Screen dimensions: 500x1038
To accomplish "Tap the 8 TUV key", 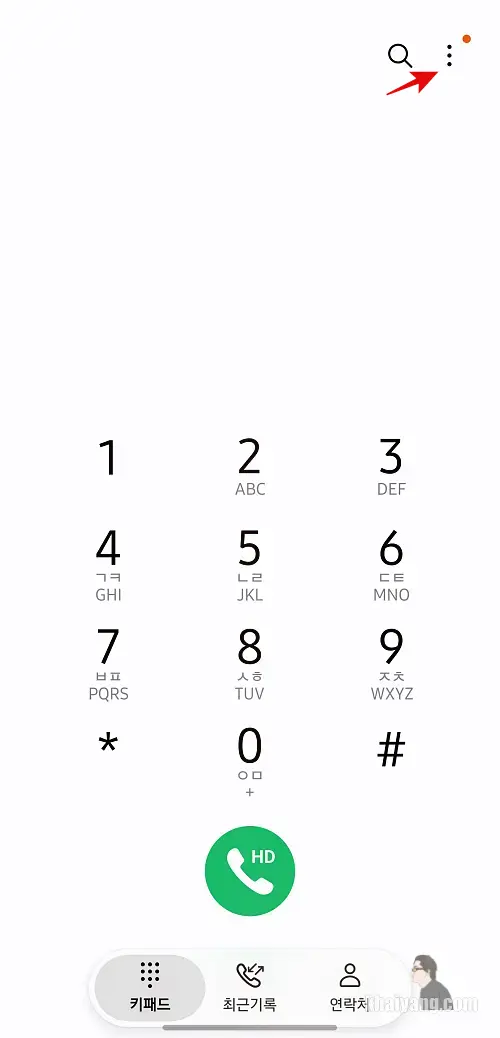I will pyautogui.click(x=250, y=665).
